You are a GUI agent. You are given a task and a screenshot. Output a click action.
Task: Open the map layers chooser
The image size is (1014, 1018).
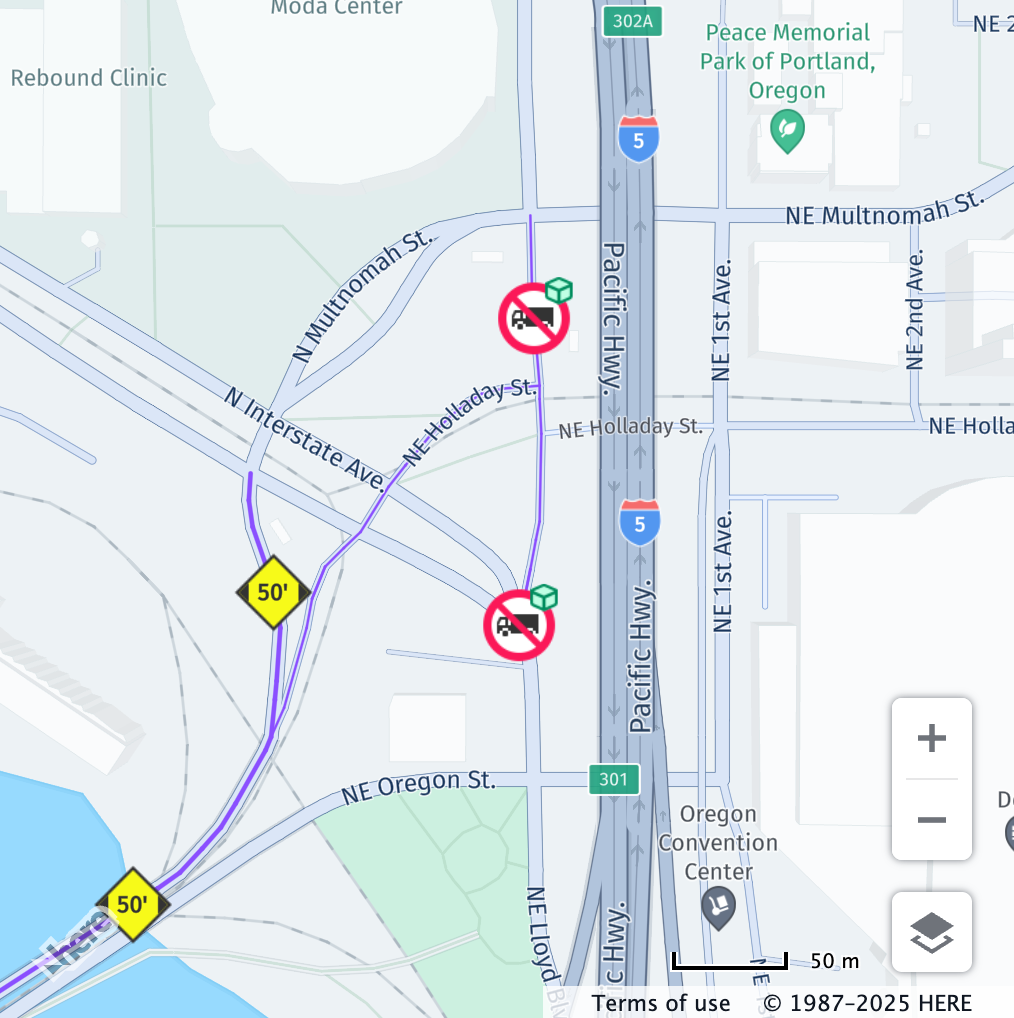coord(931,932)
